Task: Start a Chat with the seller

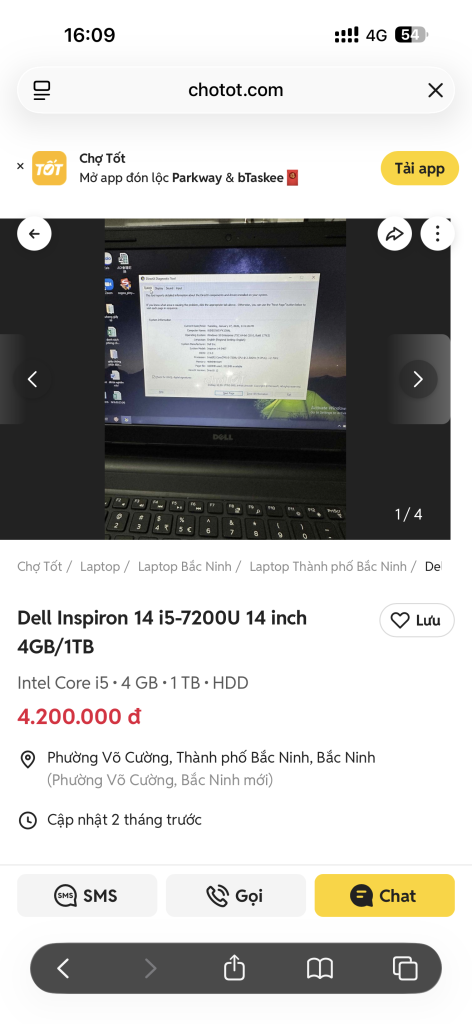Action: point(385,895)
